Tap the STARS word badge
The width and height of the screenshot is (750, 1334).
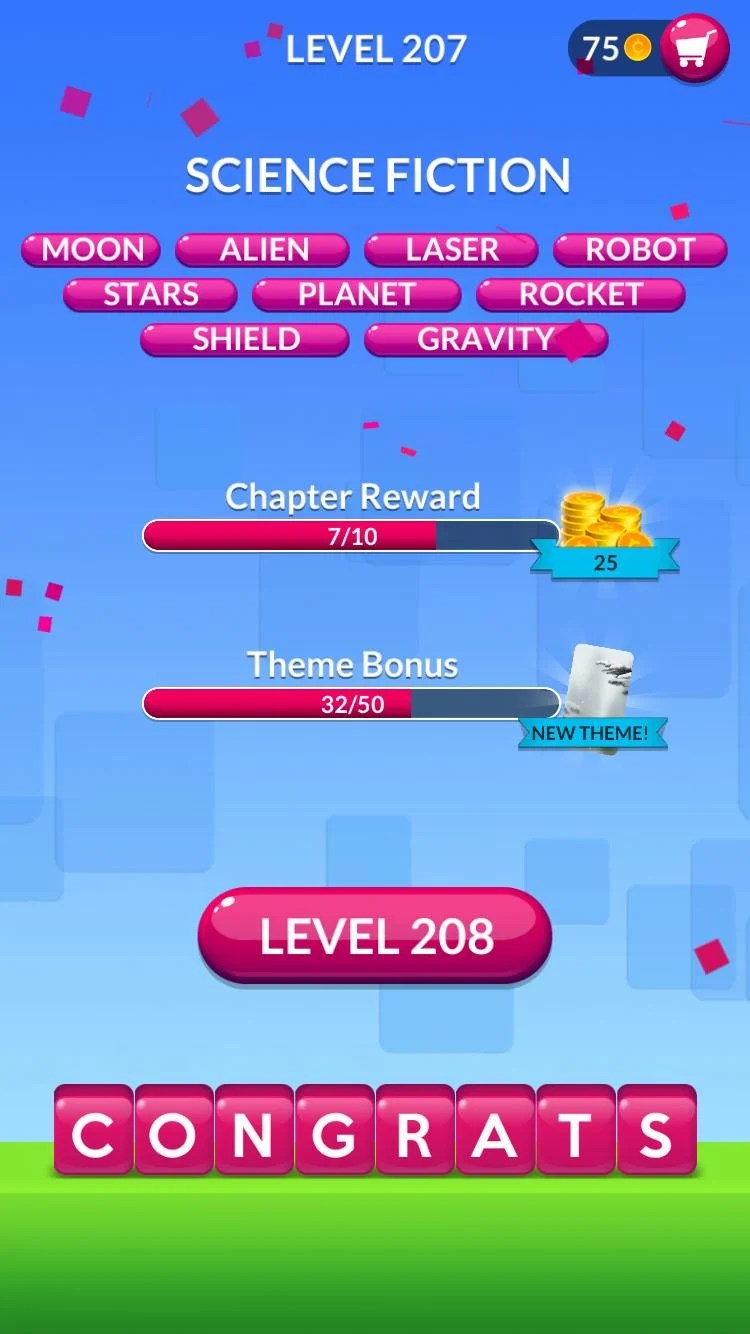150,295
